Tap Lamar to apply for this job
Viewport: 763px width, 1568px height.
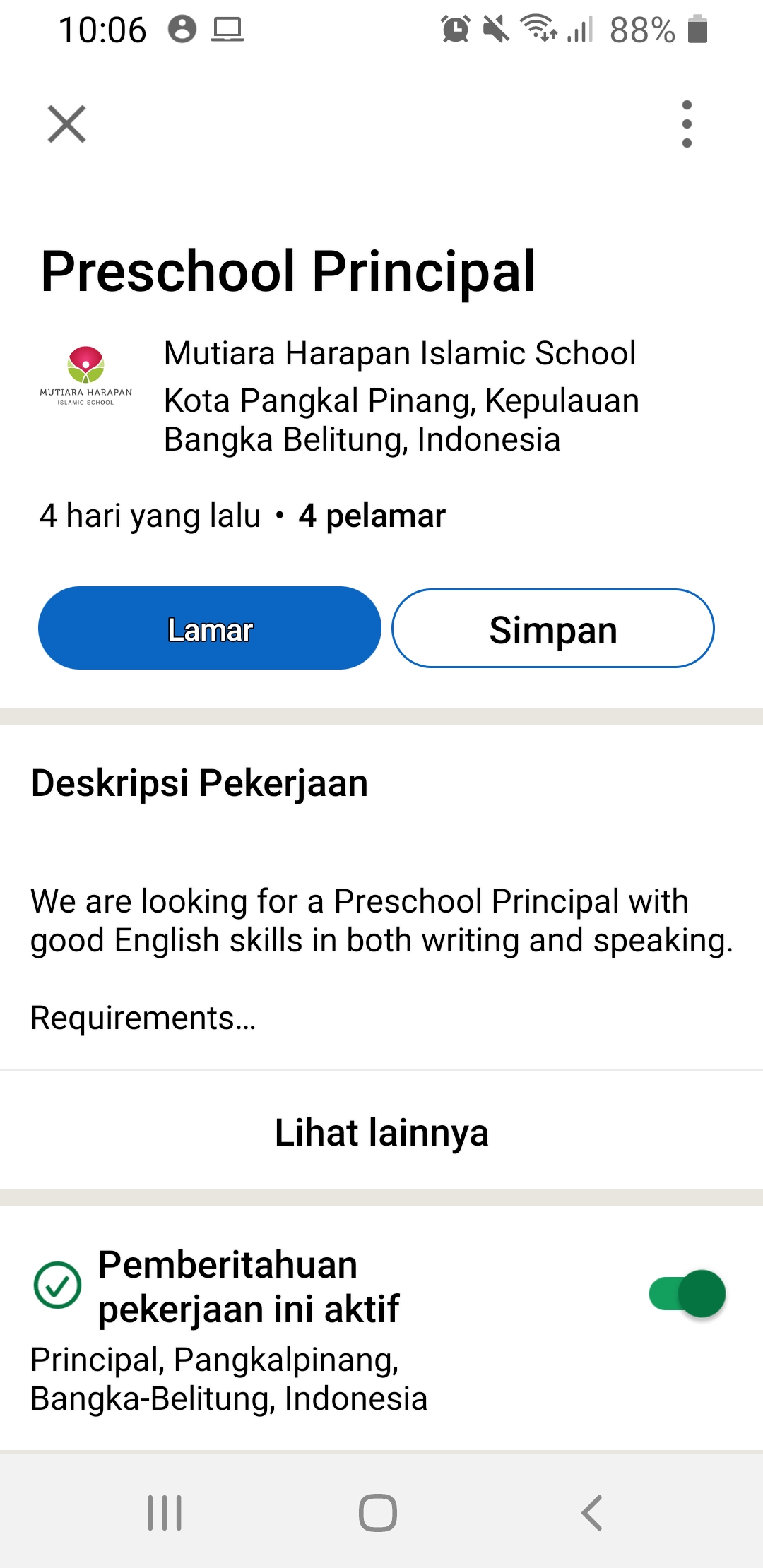(x=210, y=629)
